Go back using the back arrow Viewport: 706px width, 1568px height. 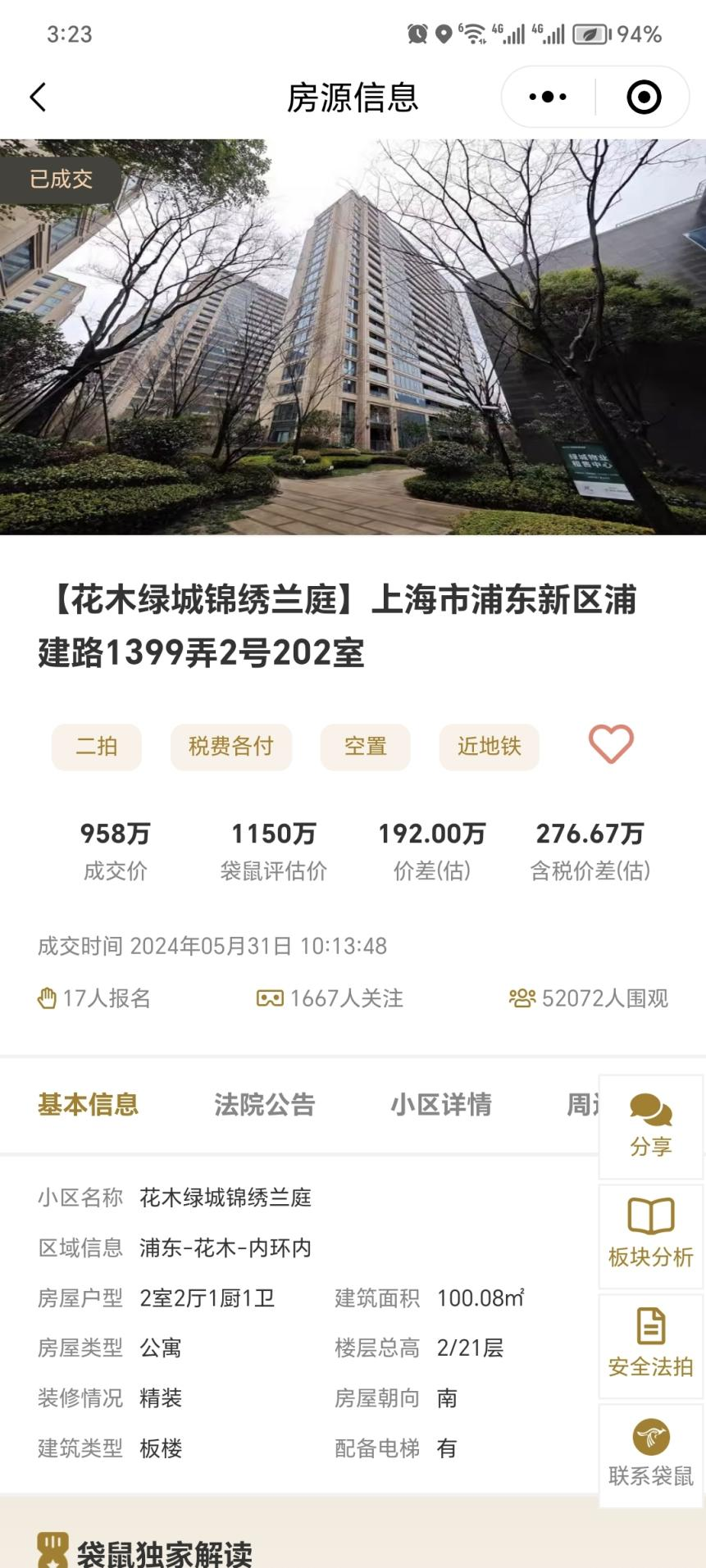[38, 96]
